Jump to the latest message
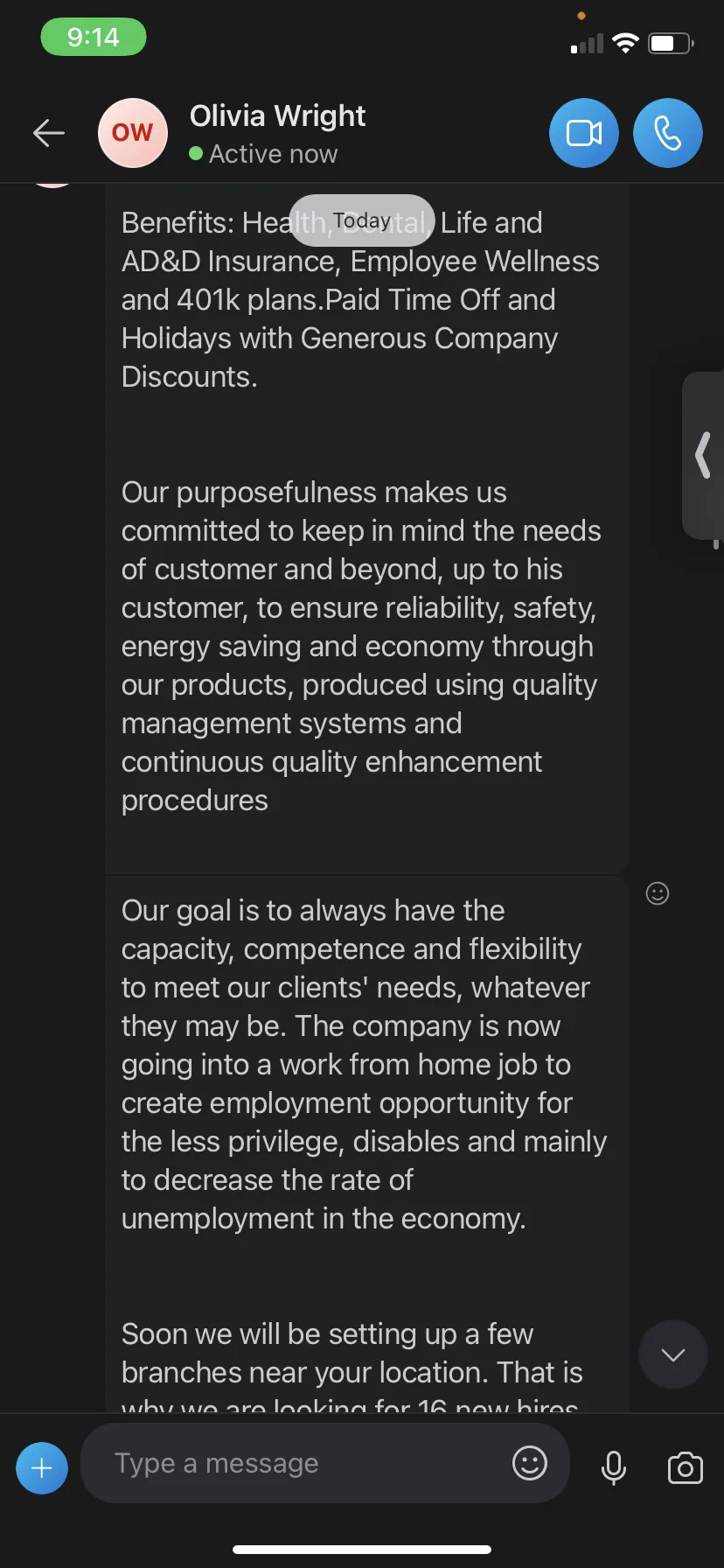 [672, 1355]
